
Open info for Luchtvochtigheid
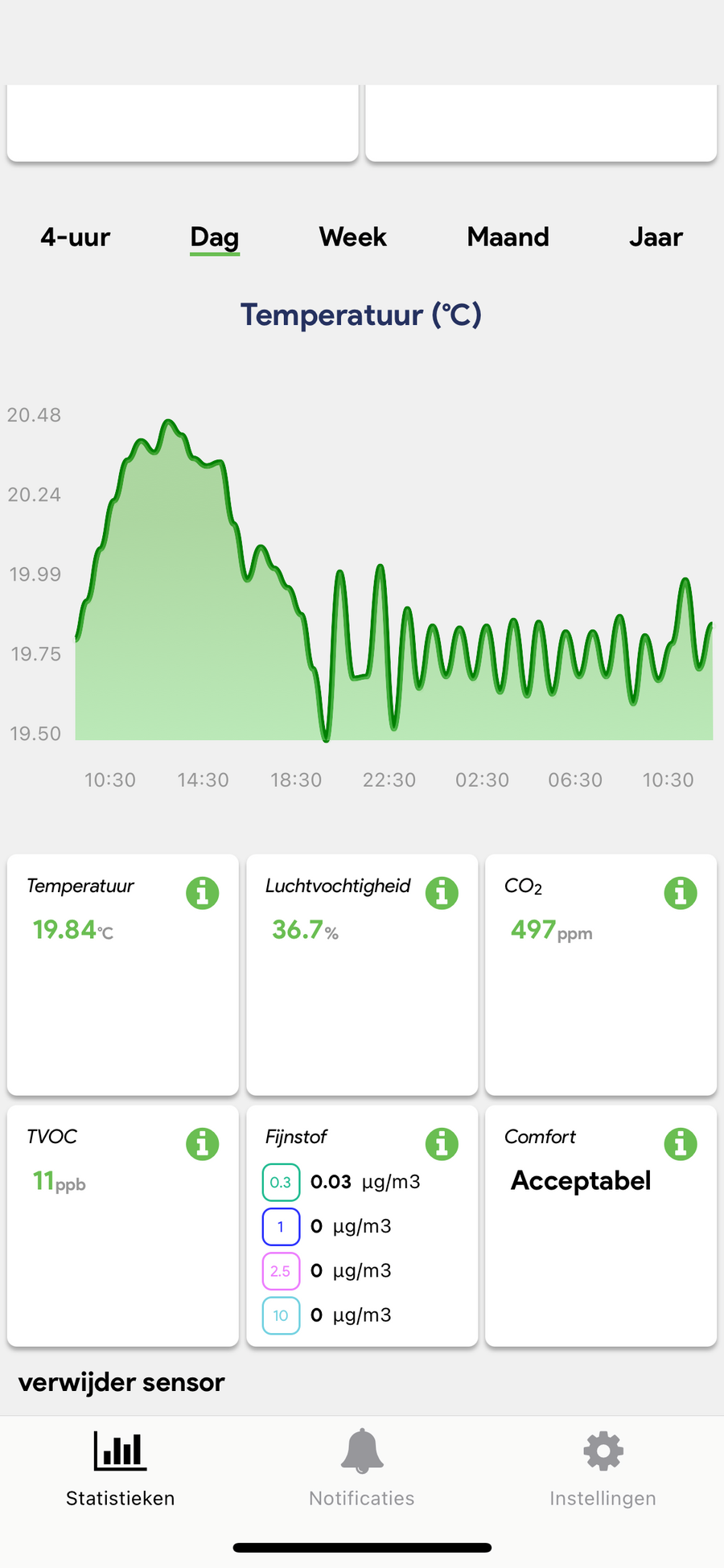click(442, 893)
